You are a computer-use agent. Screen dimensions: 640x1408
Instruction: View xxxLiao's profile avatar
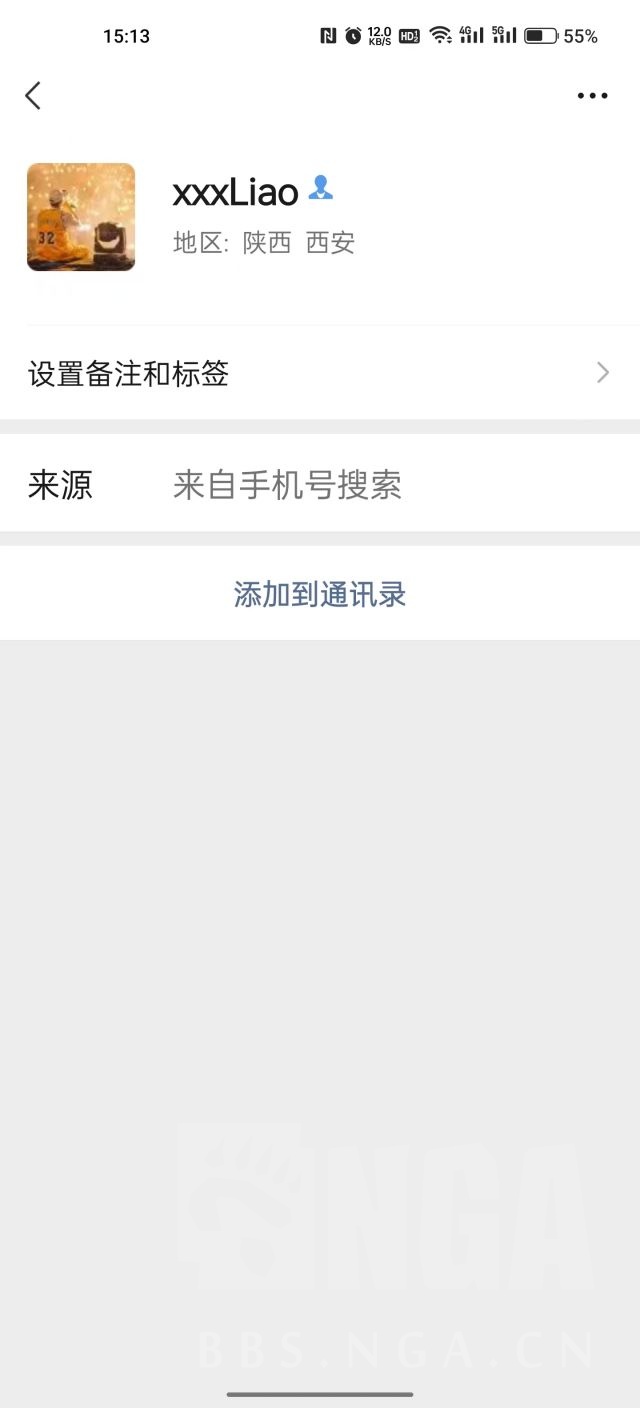pyautogui.click(x=81, y=217)
